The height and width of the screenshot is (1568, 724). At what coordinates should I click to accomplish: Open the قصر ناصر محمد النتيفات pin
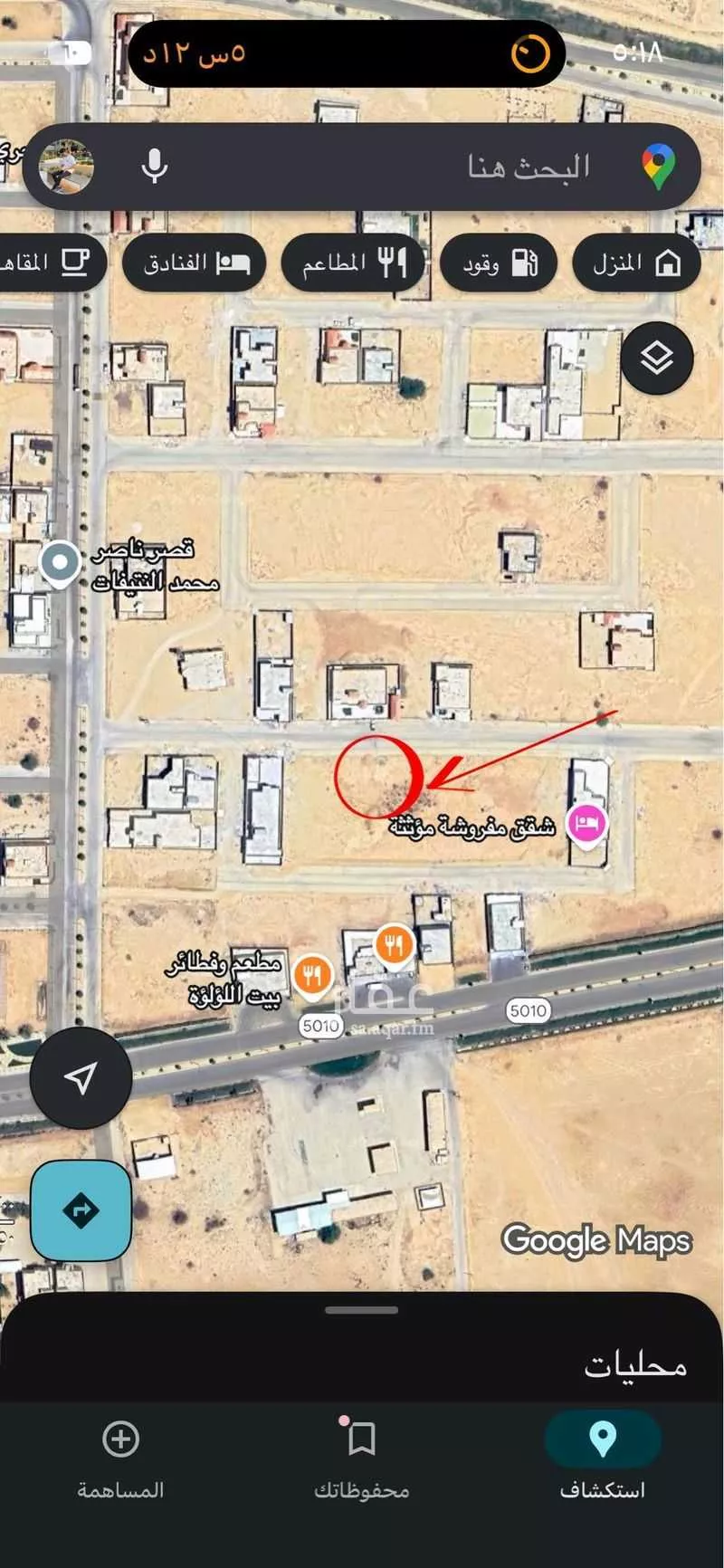coord(61,562)
